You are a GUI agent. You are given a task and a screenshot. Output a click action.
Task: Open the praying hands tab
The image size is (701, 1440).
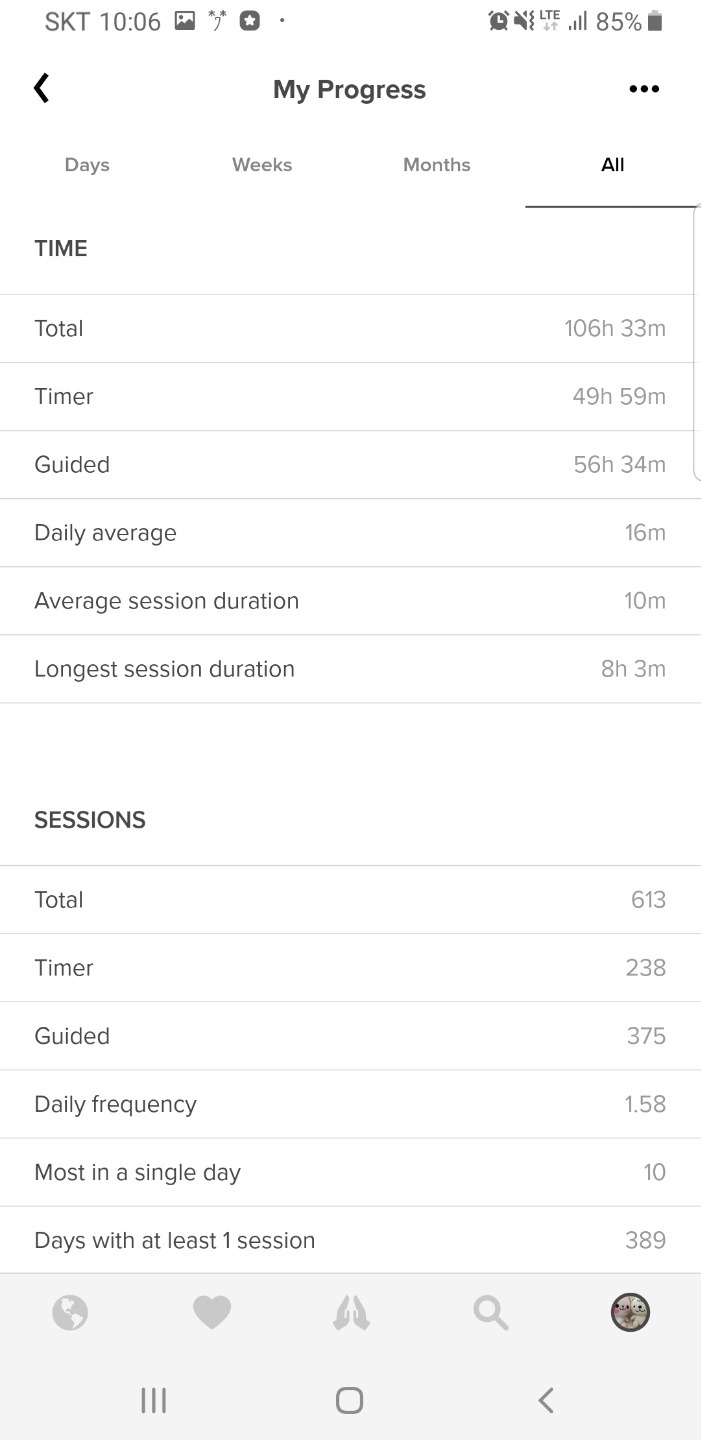(351, 1312)
